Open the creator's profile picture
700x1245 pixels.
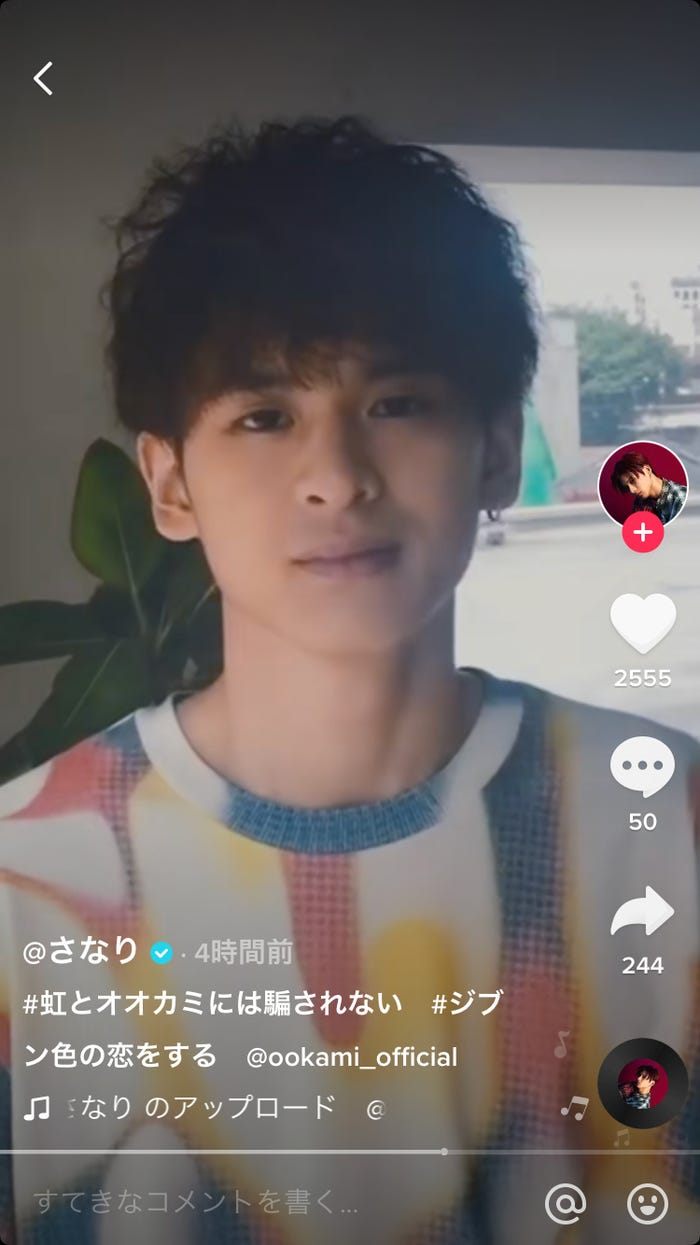[x=642, y=485]
